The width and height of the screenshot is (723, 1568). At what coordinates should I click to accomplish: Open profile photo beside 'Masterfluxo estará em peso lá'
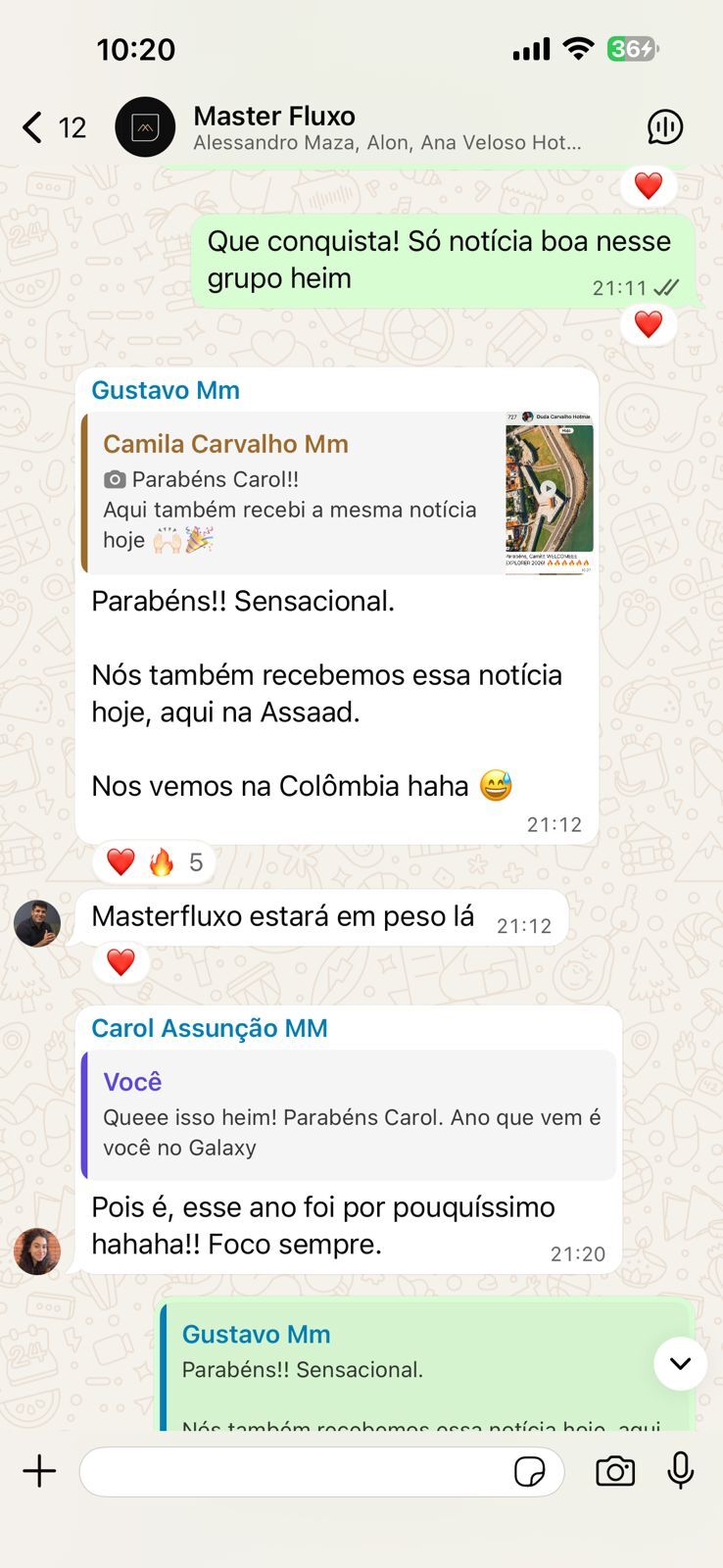tap(37, 923)
